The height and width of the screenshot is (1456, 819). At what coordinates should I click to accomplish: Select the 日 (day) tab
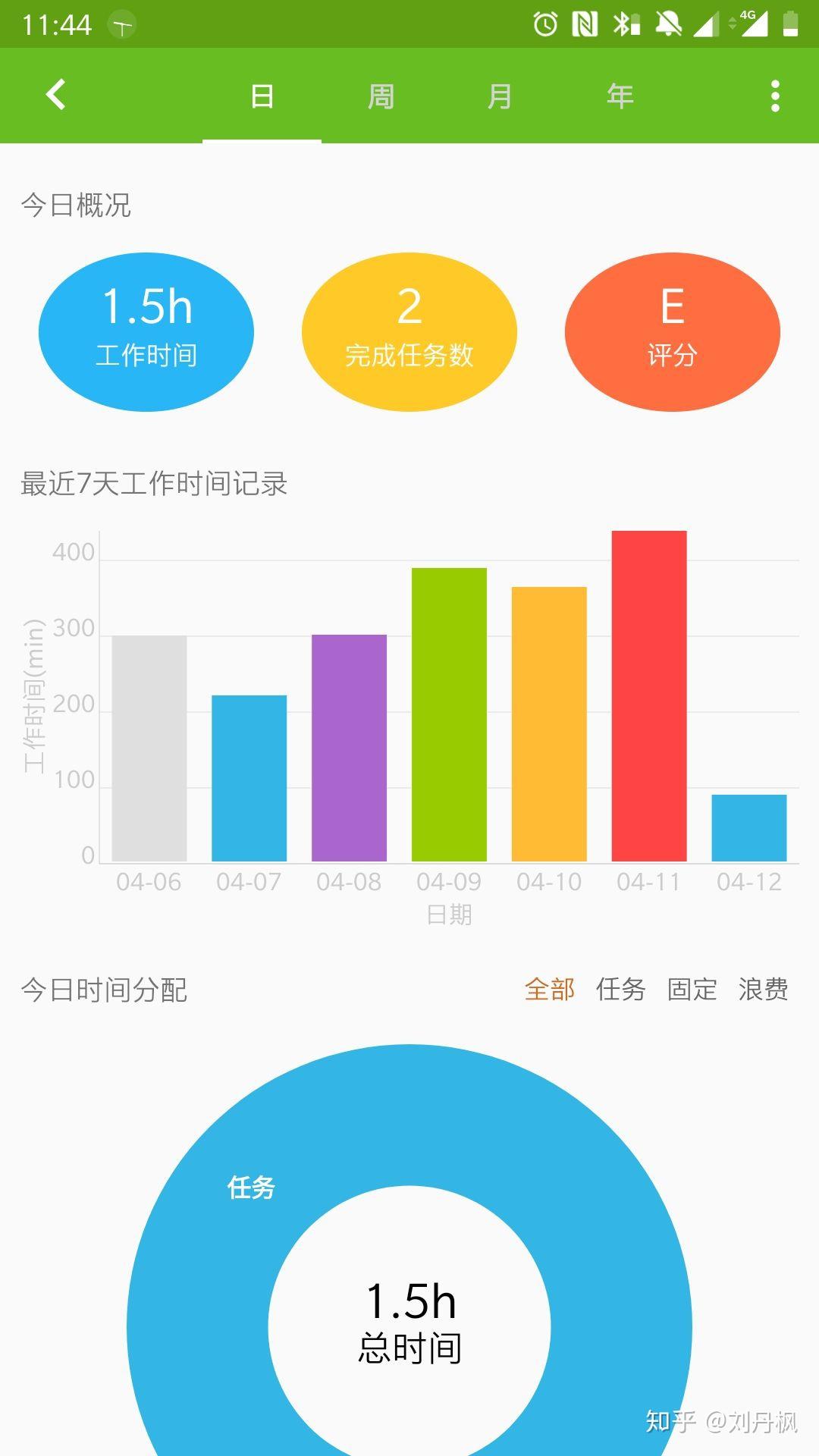pyautogui.click(x=262, y=96)
